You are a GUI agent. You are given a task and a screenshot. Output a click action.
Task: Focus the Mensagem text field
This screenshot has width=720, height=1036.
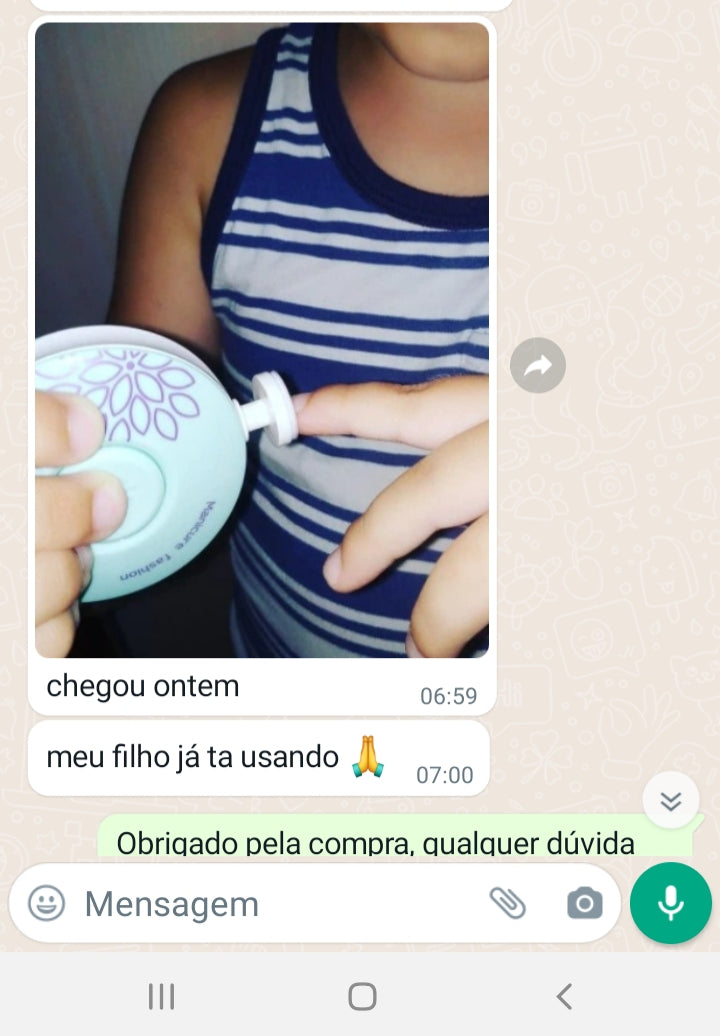click(x=270, y=904)
